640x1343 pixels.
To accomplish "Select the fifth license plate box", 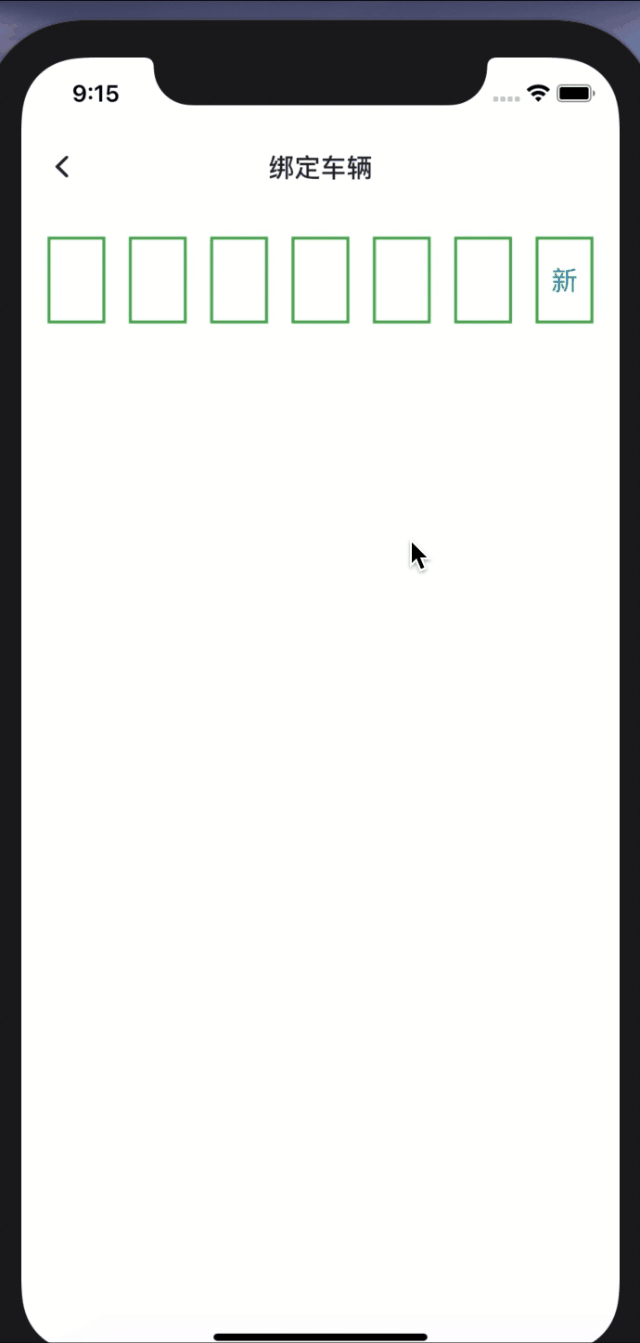I will tap(402, 280).
